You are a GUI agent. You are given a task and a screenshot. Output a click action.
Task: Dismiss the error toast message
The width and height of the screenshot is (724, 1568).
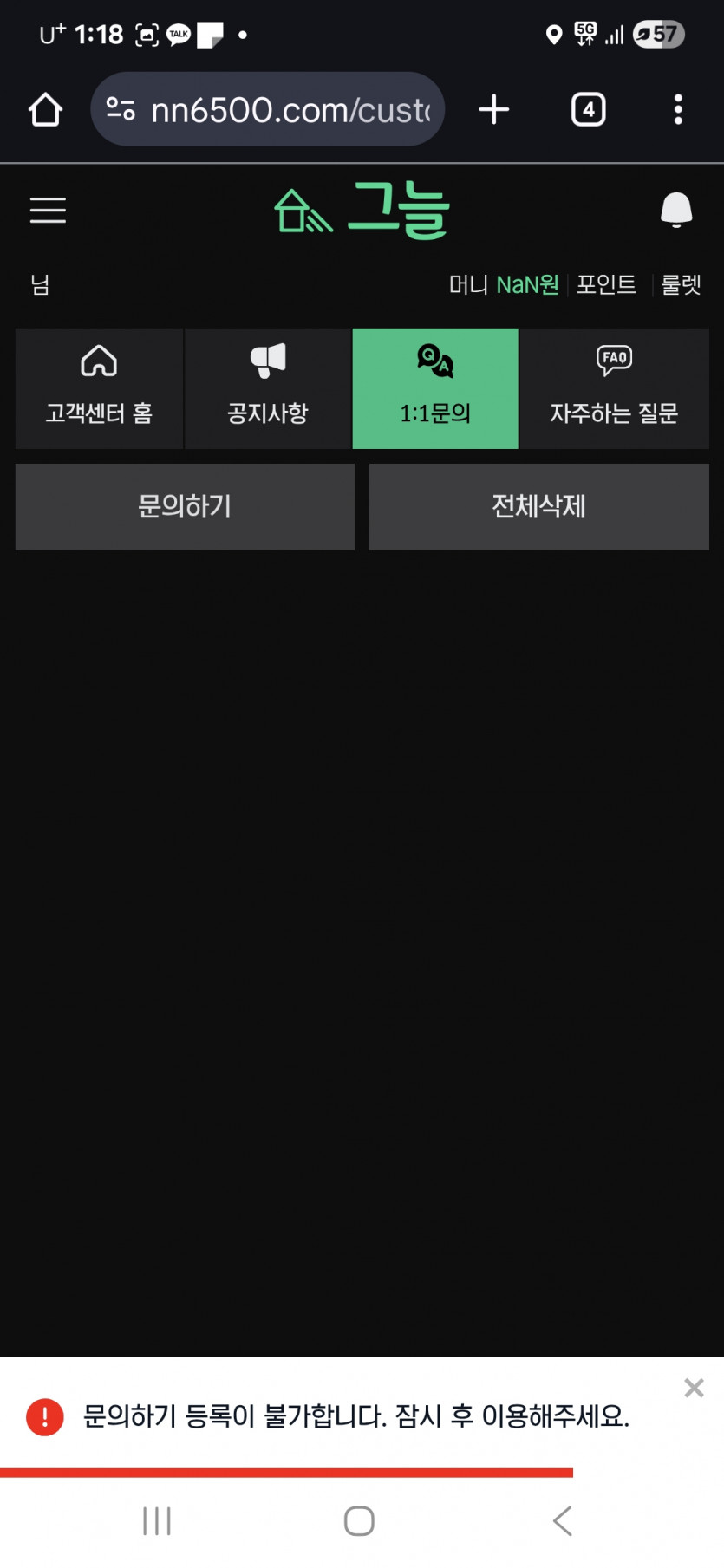click(694, 1388)
